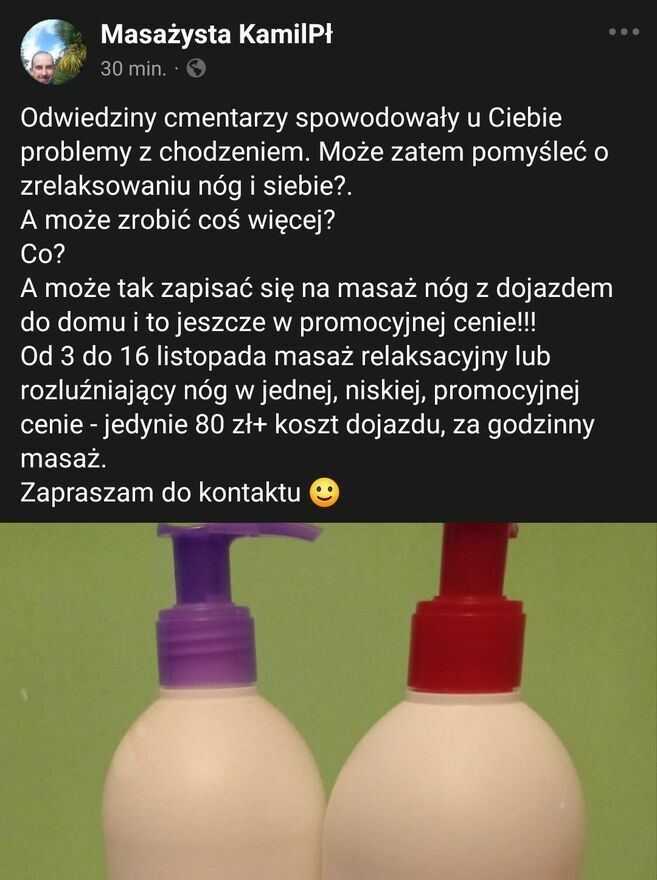Open the bottles photo in the post

coord(328,700)
